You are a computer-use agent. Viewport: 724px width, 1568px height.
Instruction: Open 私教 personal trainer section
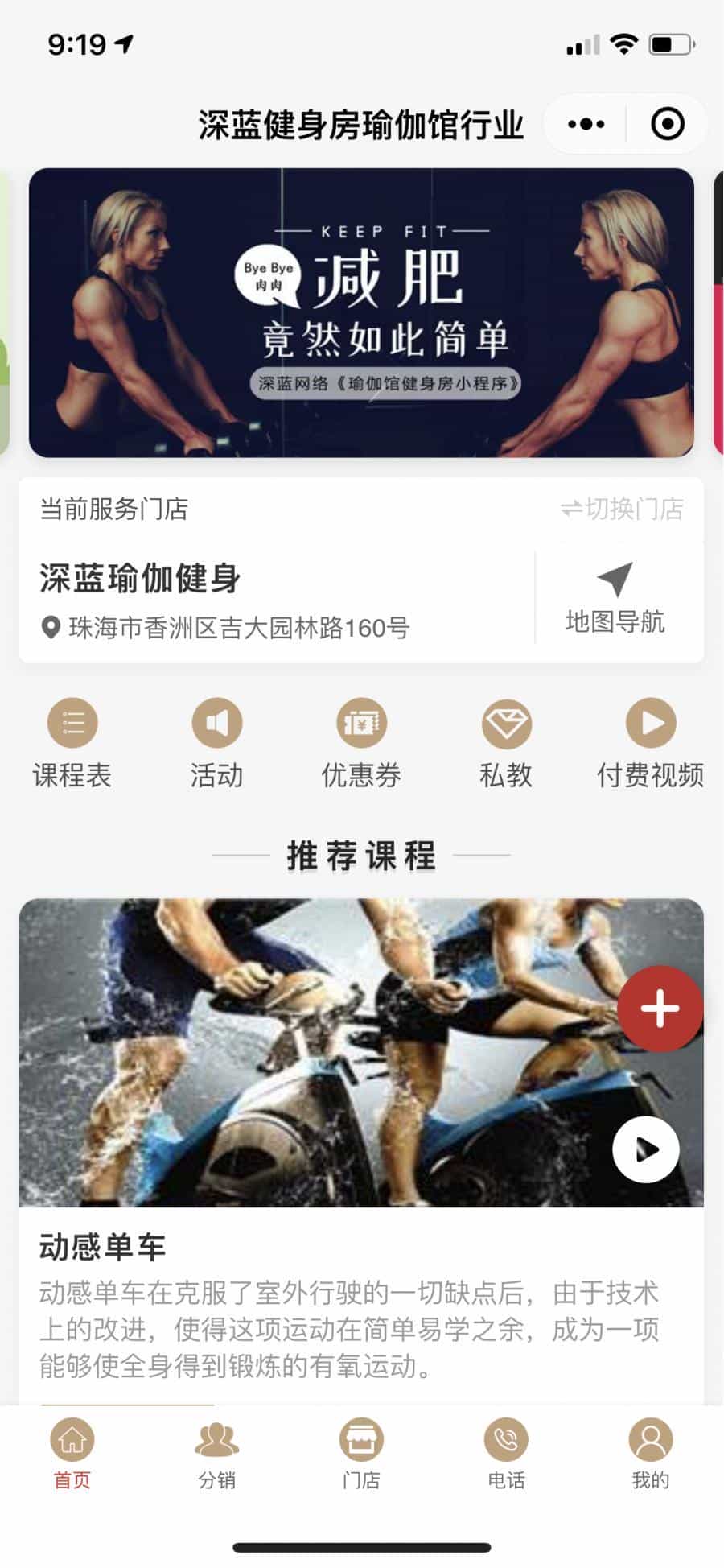pos(506,742)
